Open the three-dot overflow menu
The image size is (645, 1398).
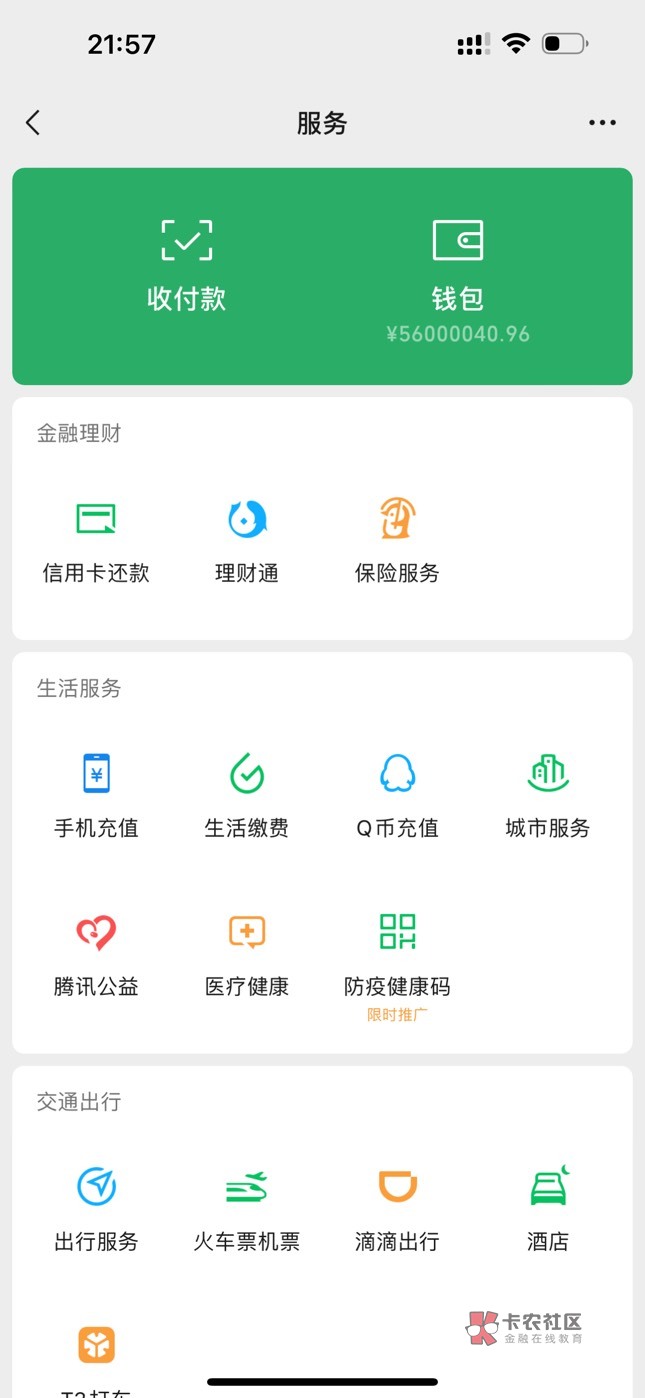click(602, 123)
